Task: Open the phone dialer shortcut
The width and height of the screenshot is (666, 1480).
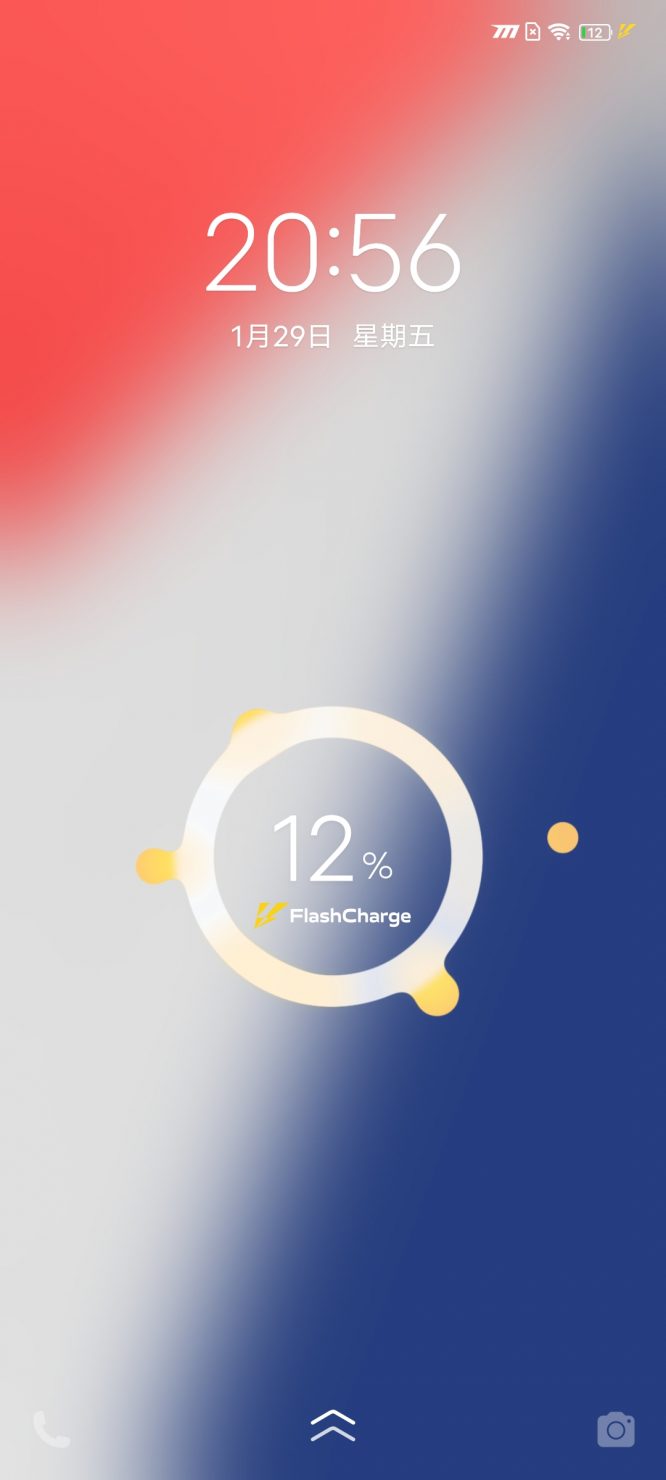Action: click(51, 1429)
